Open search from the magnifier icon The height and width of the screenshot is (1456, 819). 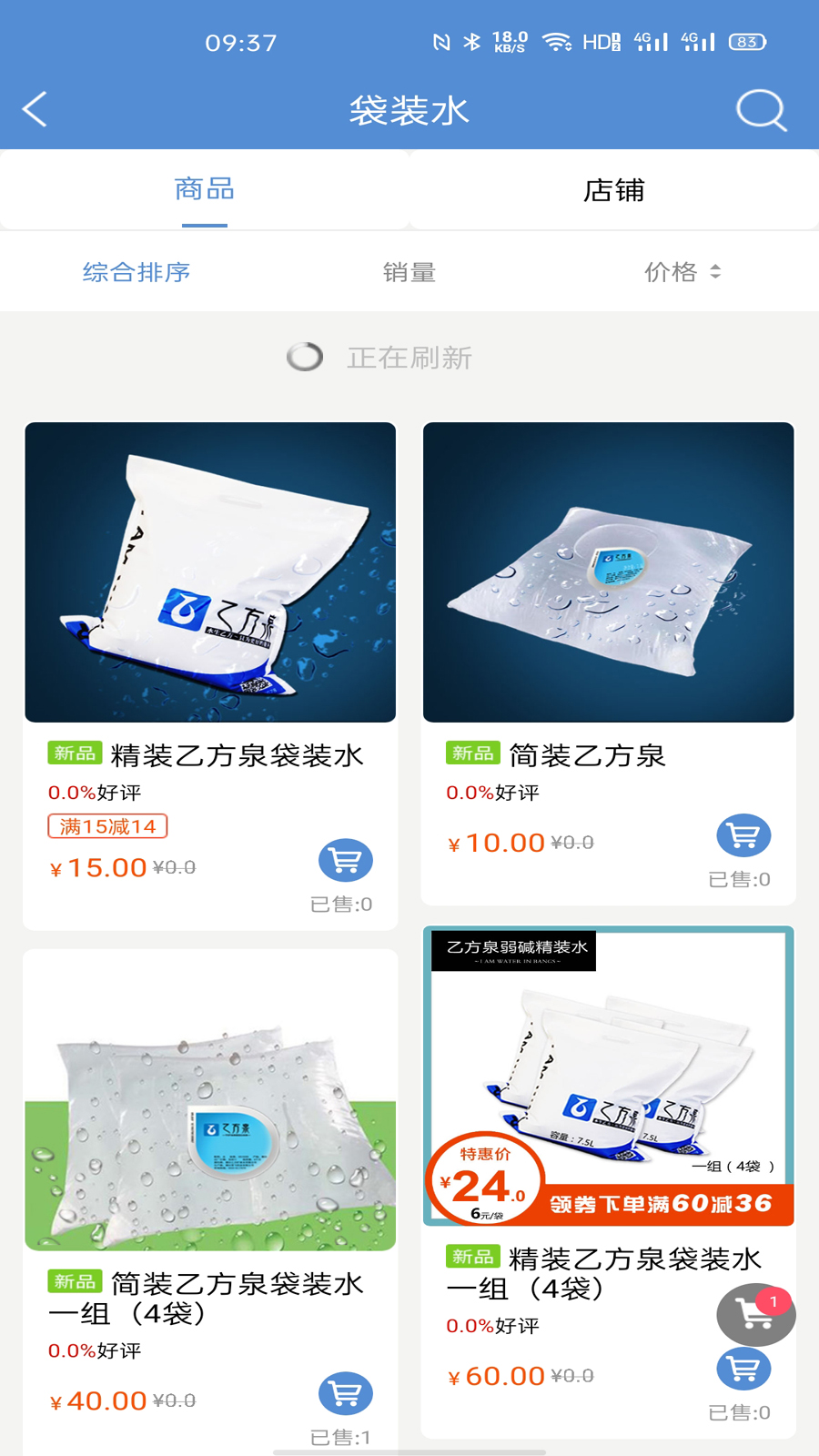click(761, 110)
